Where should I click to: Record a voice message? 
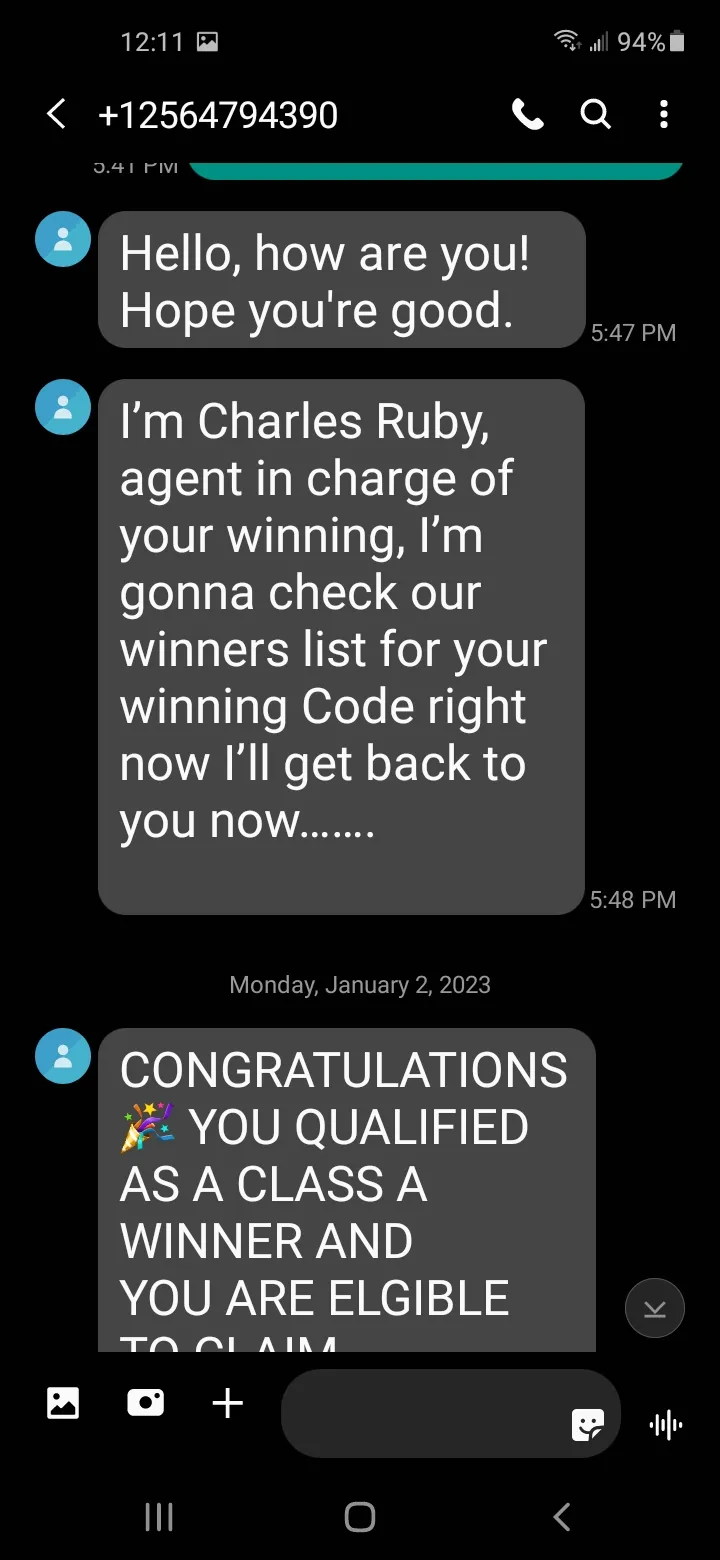coord(666,1424)
